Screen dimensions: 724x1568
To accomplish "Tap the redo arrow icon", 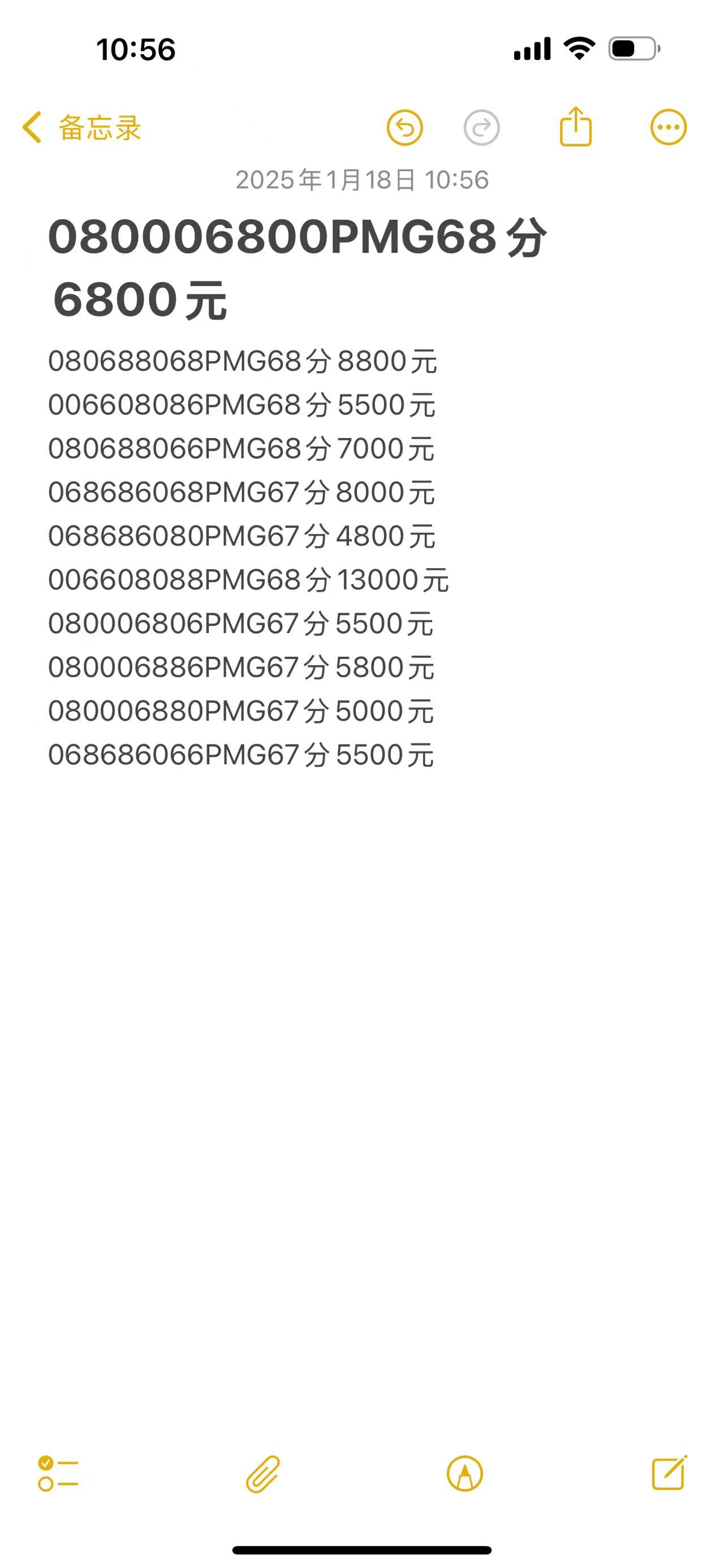I will tap(482, 128).
